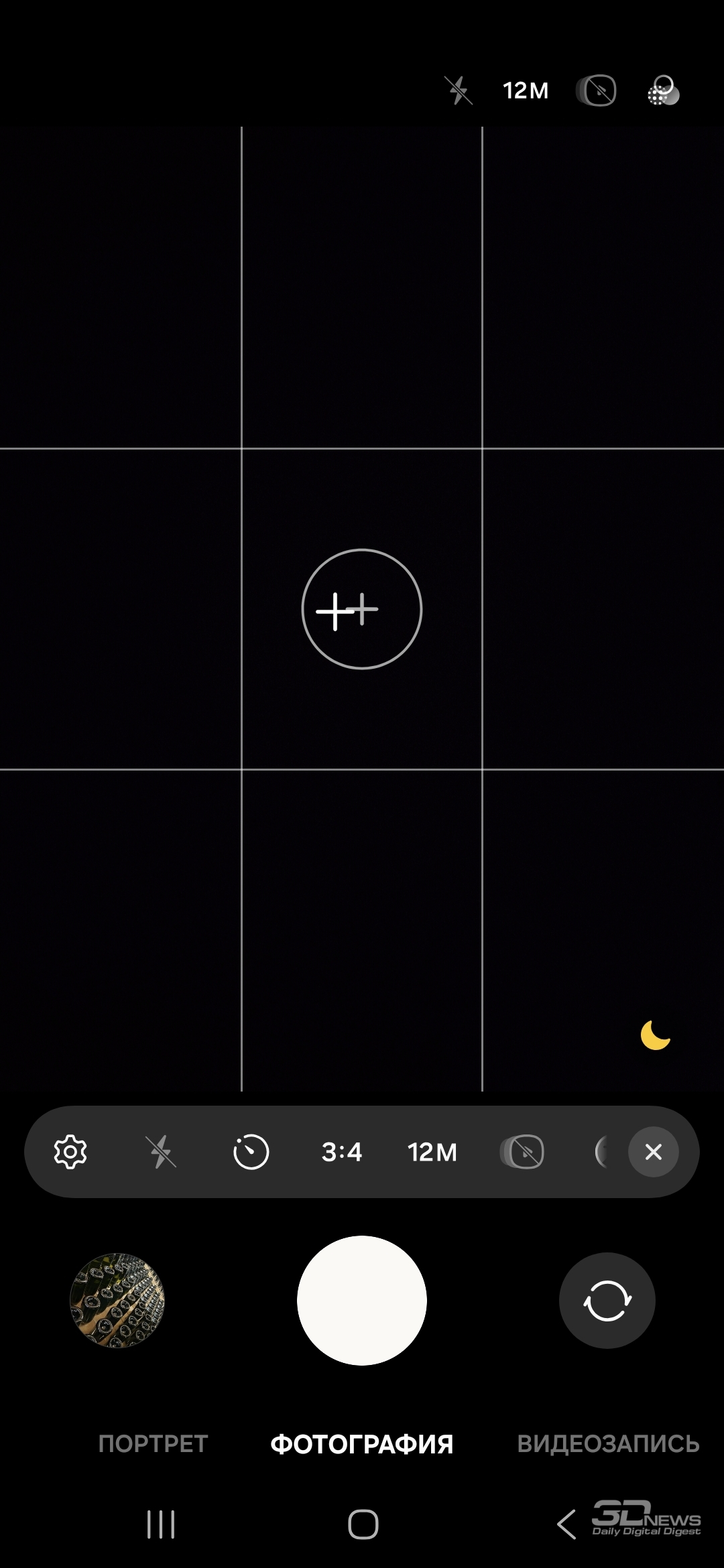Switch to ПОРТРЕТ mode
This screenshot has width=724, height=1568.
coord(154,1444)
